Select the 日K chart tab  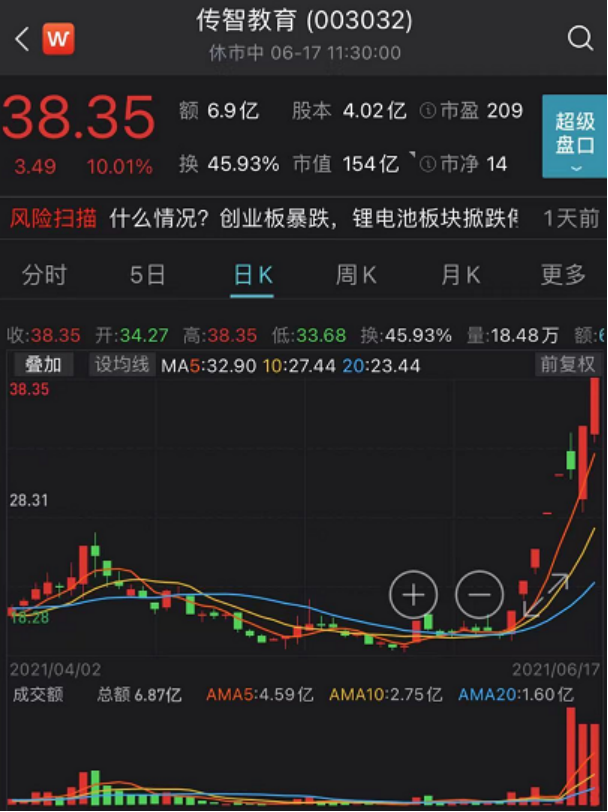click(x=252, y=275)
